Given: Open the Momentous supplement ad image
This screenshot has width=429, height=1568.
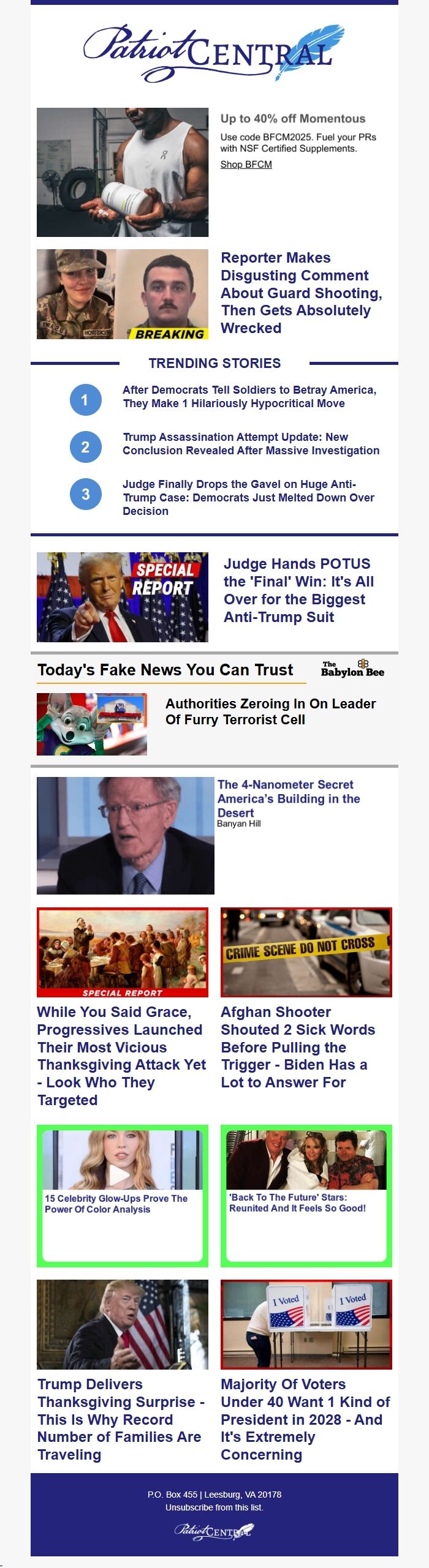Looking at the screenshot, I should tap(123, 172).
